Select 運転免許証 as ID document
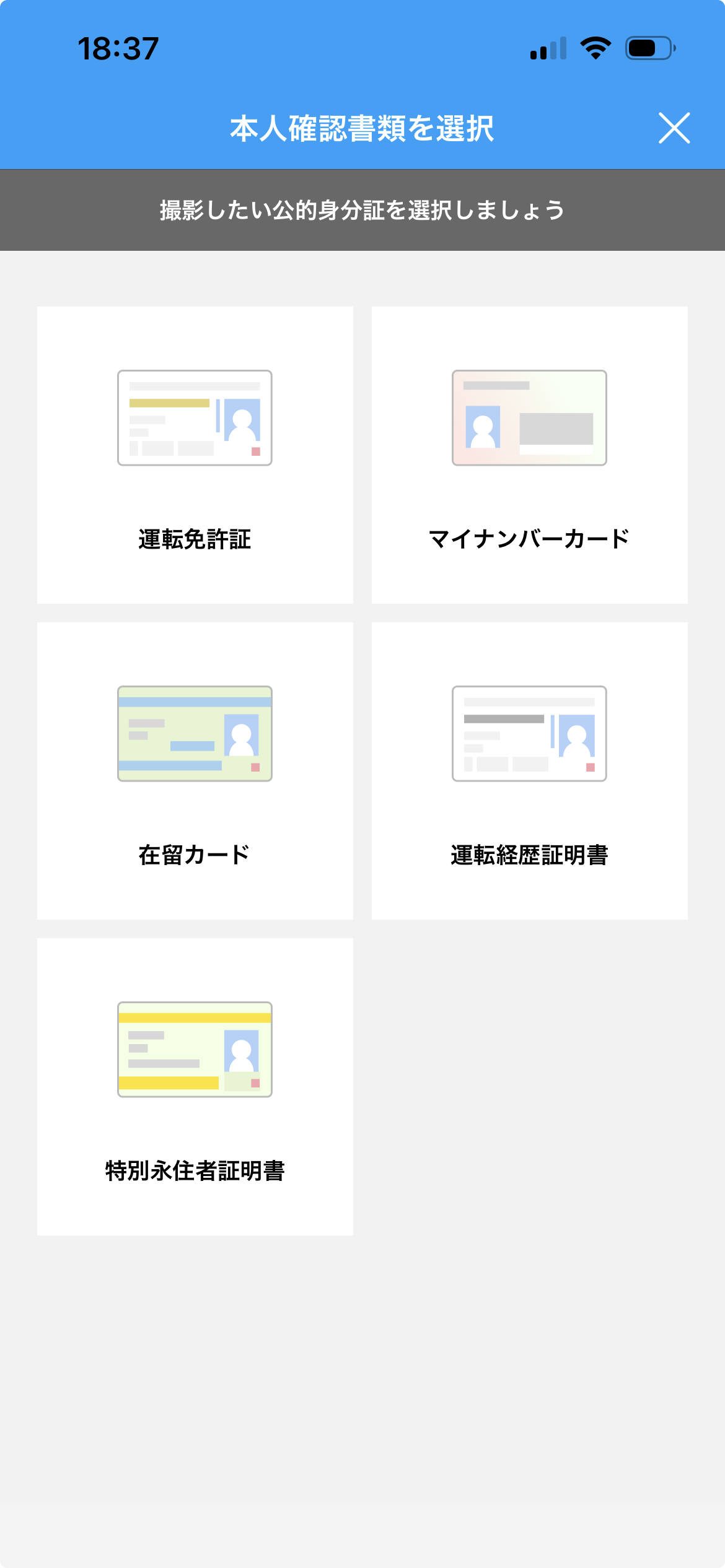725x1568 pixels. click(195, 455)
